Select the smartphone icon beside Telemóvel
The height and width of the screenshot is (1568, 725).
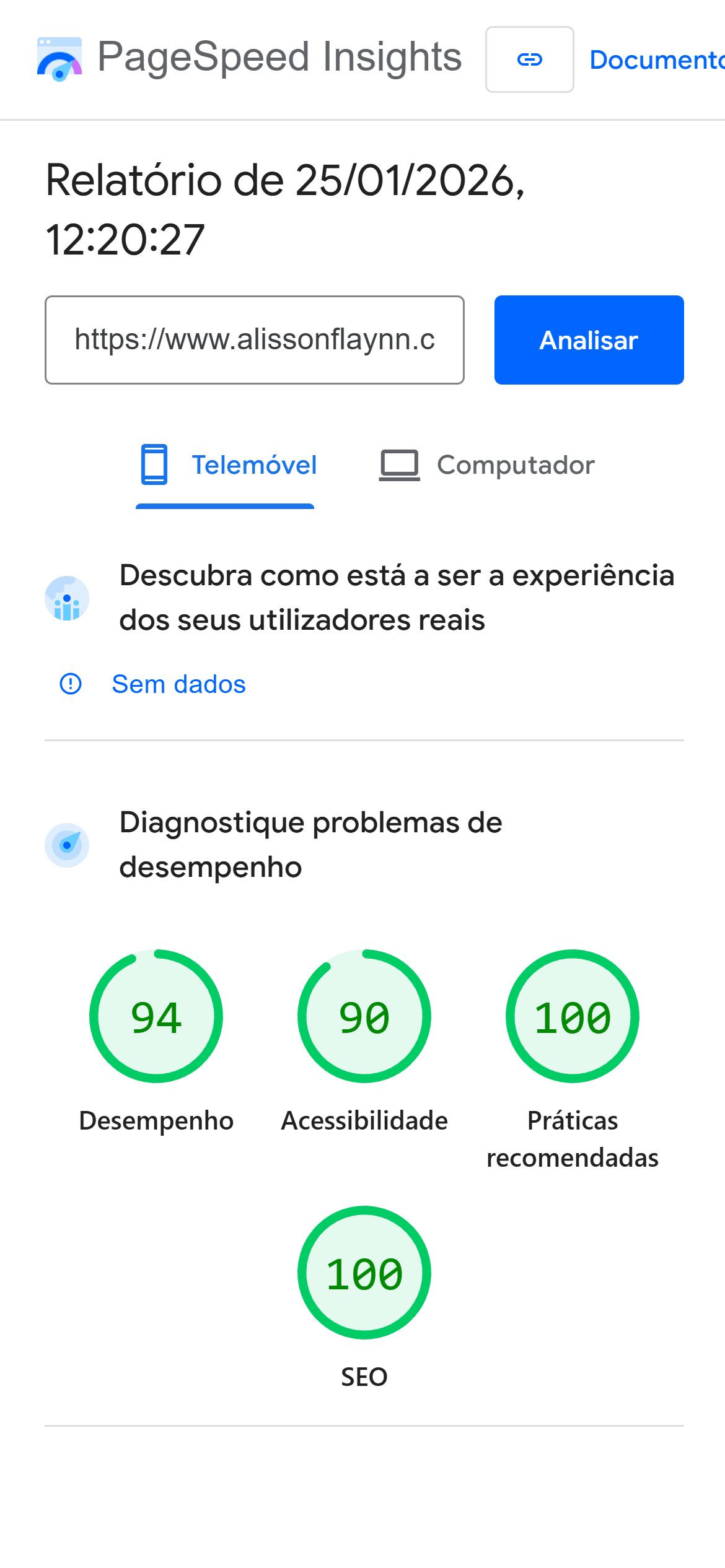point(154,466)
